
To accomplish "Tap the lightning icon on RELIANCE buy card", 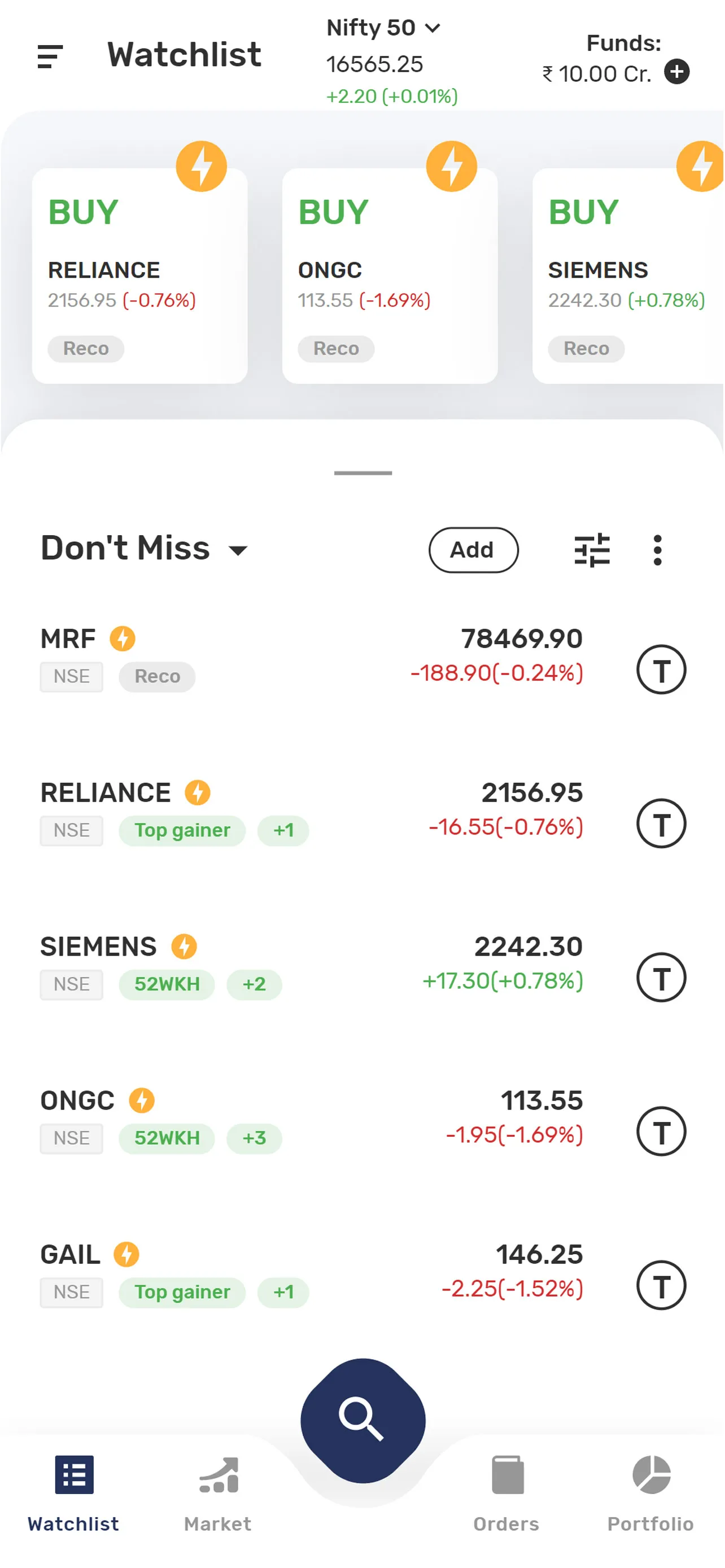I will coord(202,165).
